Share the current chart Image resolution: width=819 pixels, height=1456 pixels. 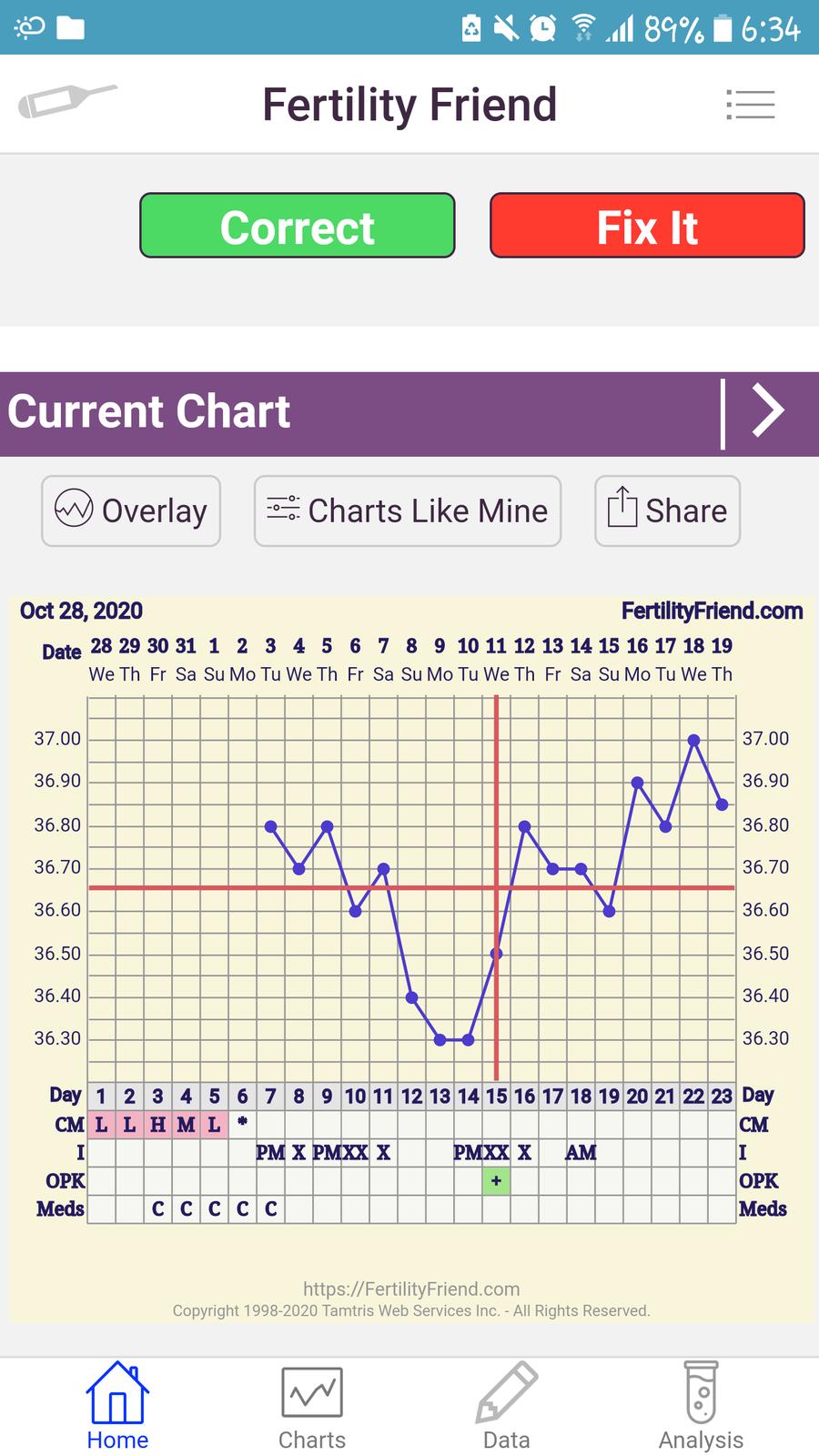click(x=667, y=511)
